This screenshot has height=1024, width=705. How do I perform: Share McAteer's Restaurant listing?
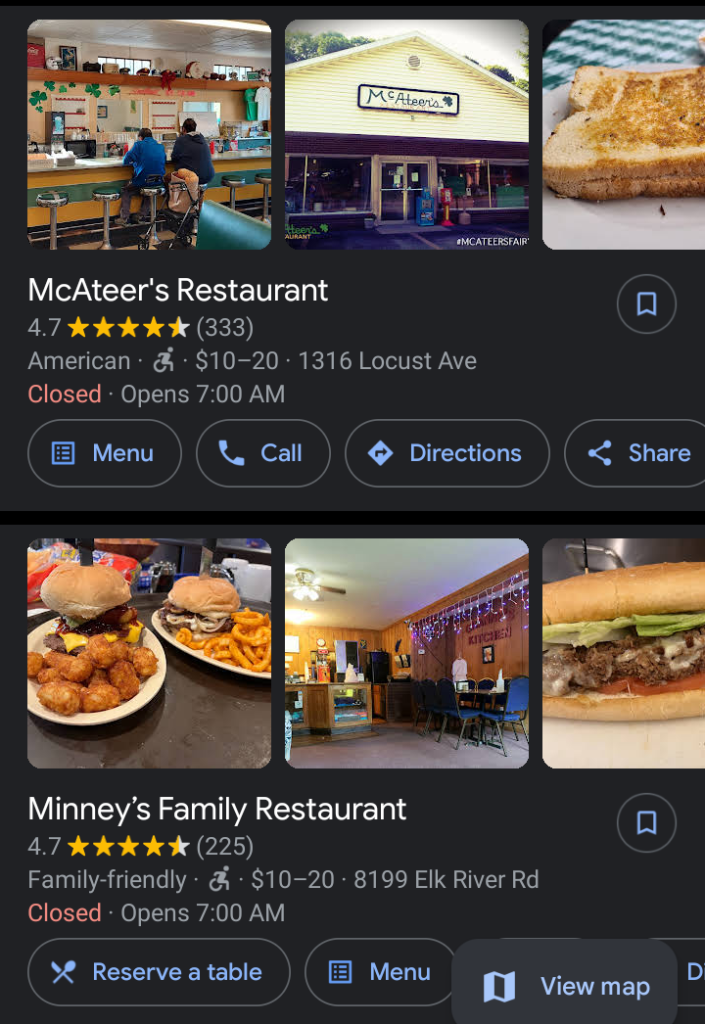pyautogui.click(x=640, y=453)
